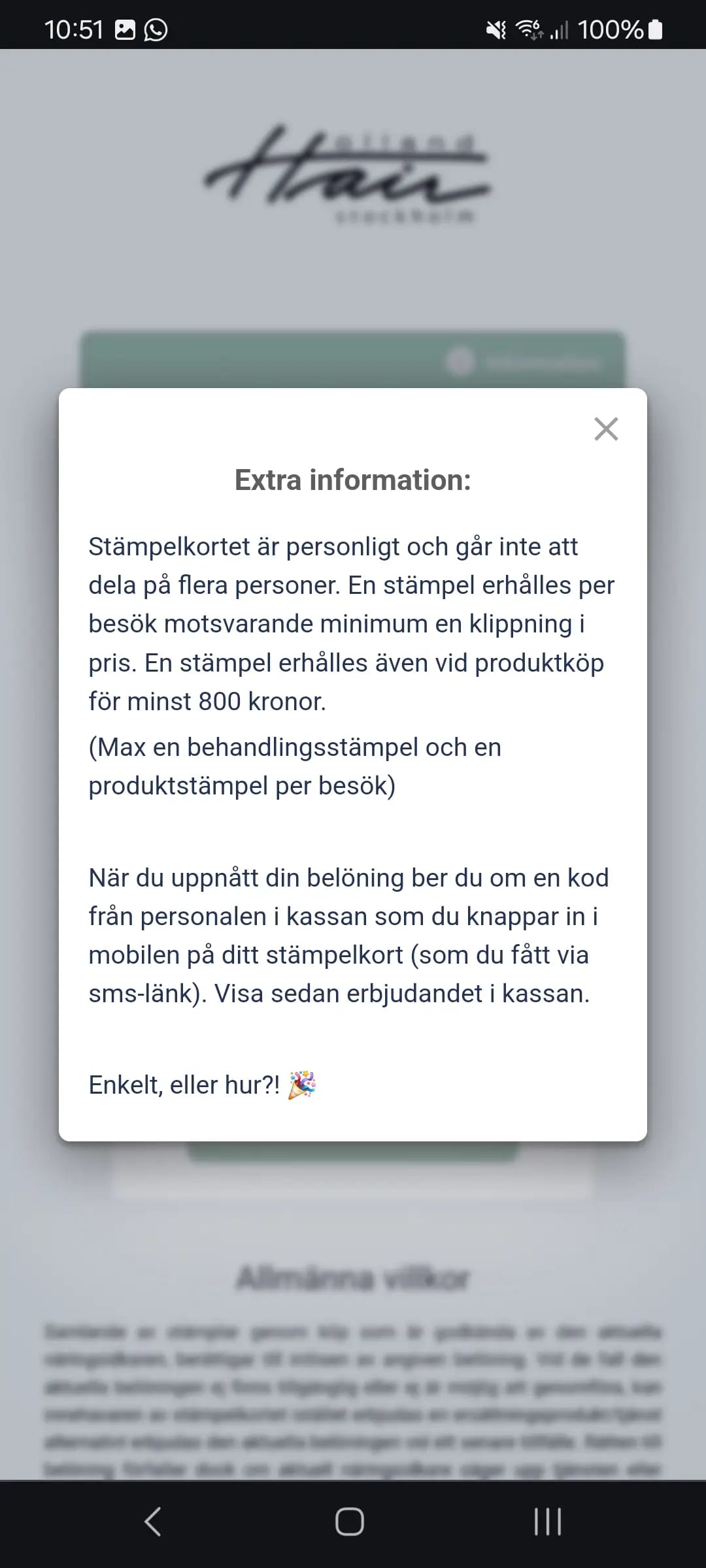Open the recent apps overview
The width and height of the screenshot is (706, 1568).
[x=547, y=1521]
